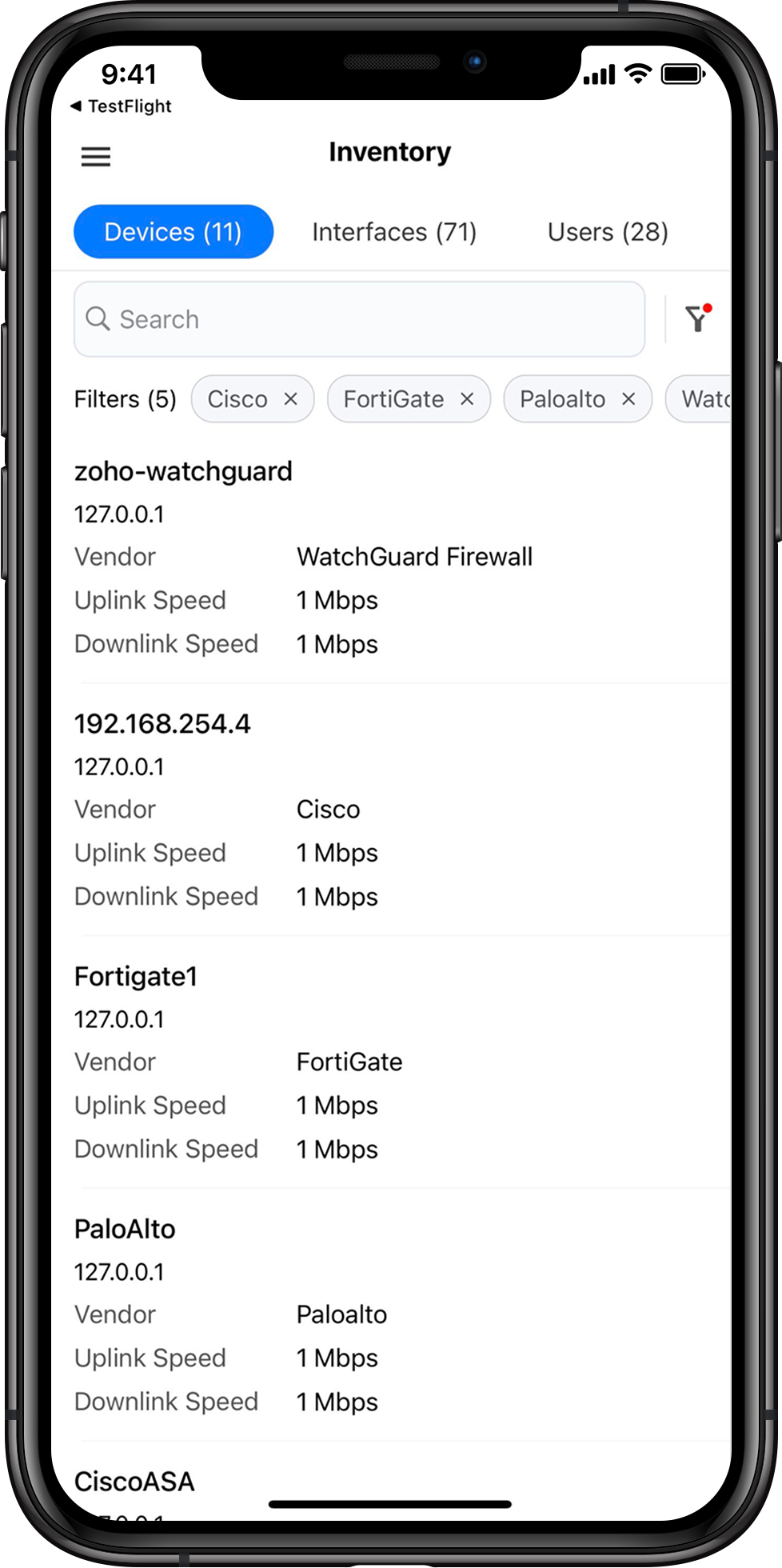The width and height of the screenshot is (782, 1568).
Task: Remove the FortiGate filter chip
Action: pos(467,398)
